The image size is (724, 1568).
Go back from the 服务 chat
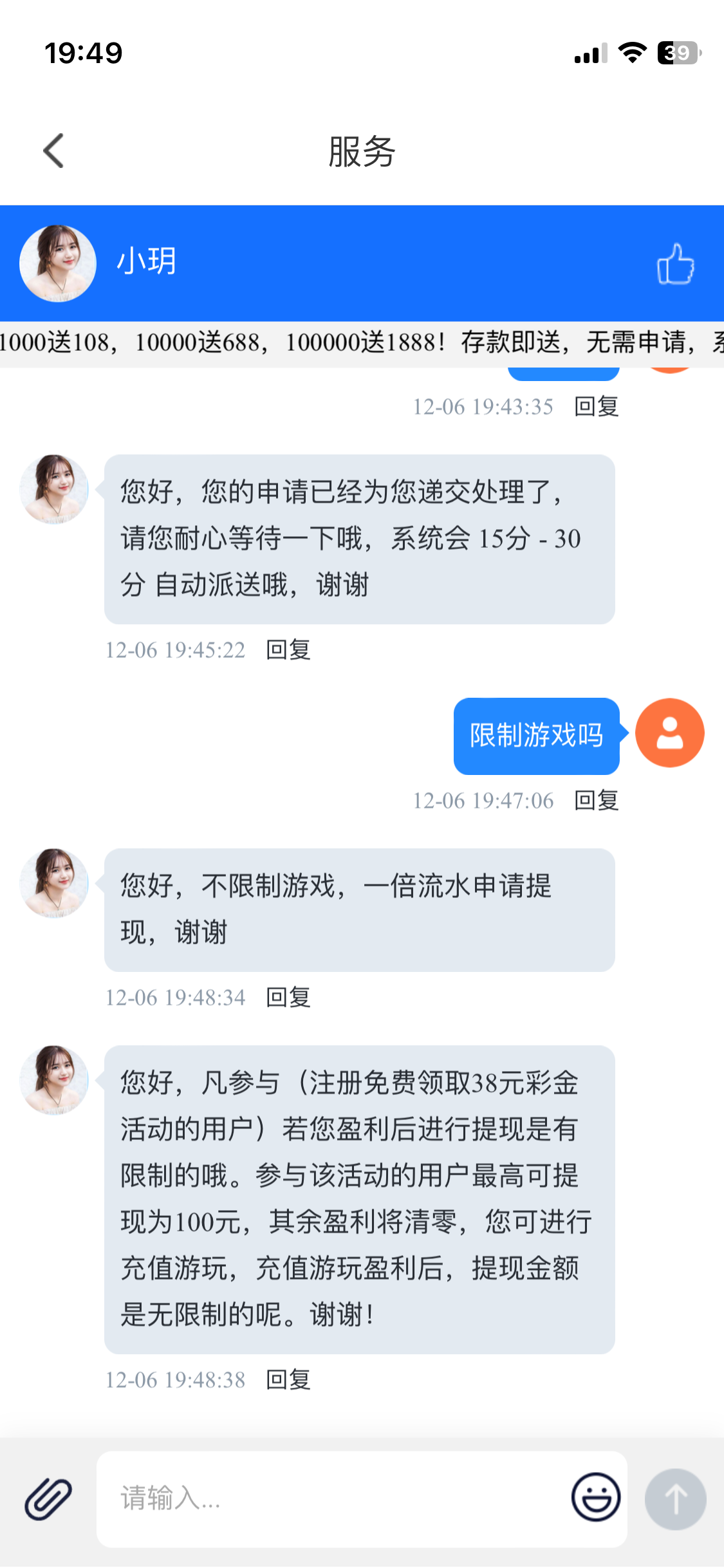(x=54, y=151)
